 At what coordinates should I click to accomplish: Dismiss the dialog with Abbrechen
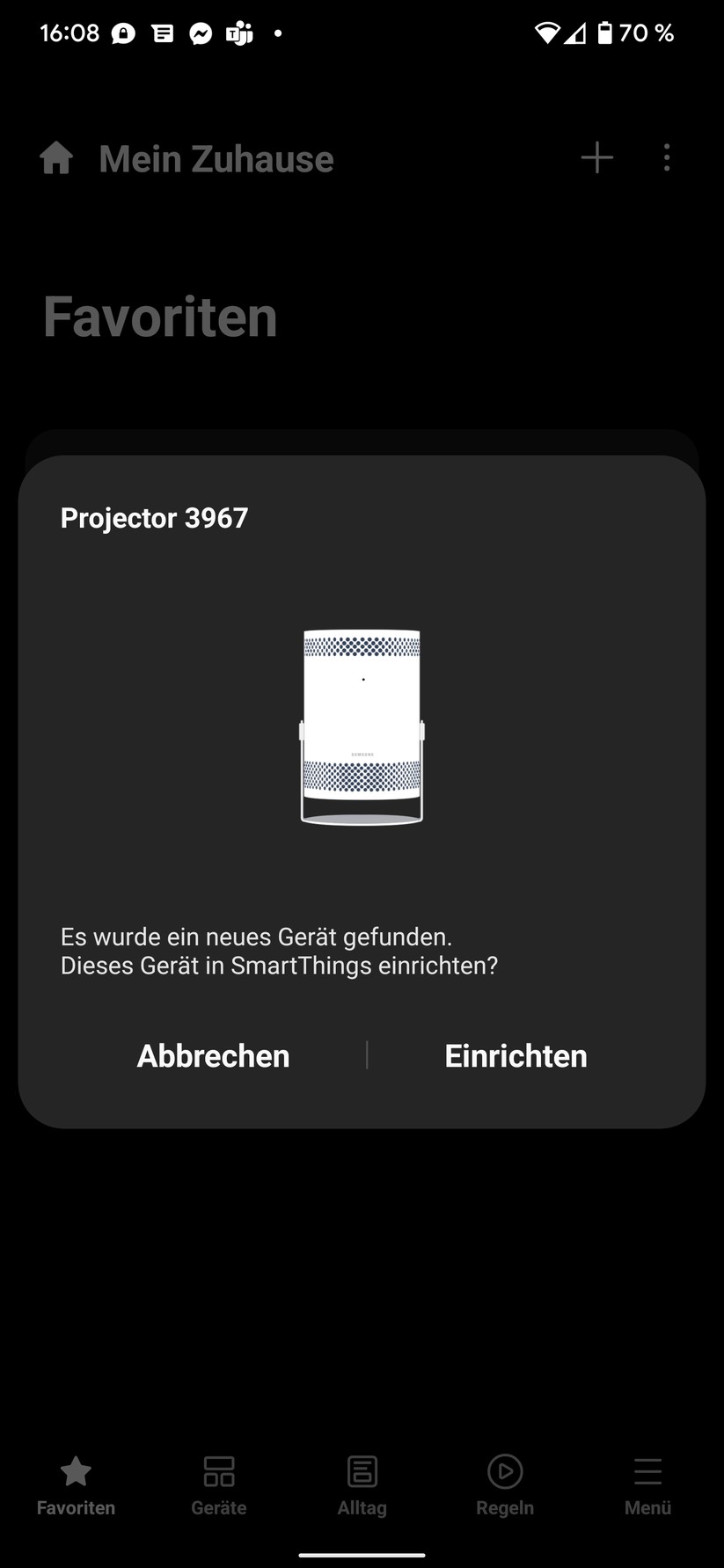click(x=213, y=1055)
